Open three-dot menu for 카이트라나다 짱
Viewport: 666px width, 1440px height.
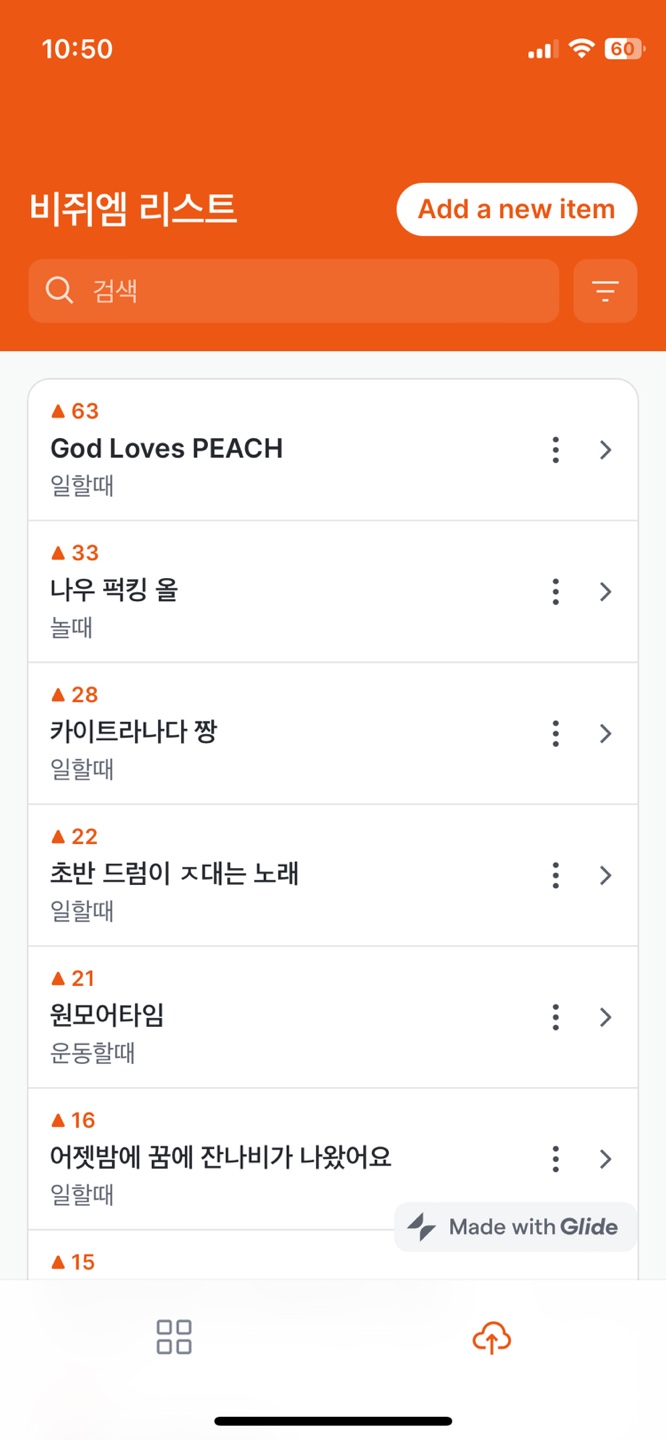[x=555, y=734]
